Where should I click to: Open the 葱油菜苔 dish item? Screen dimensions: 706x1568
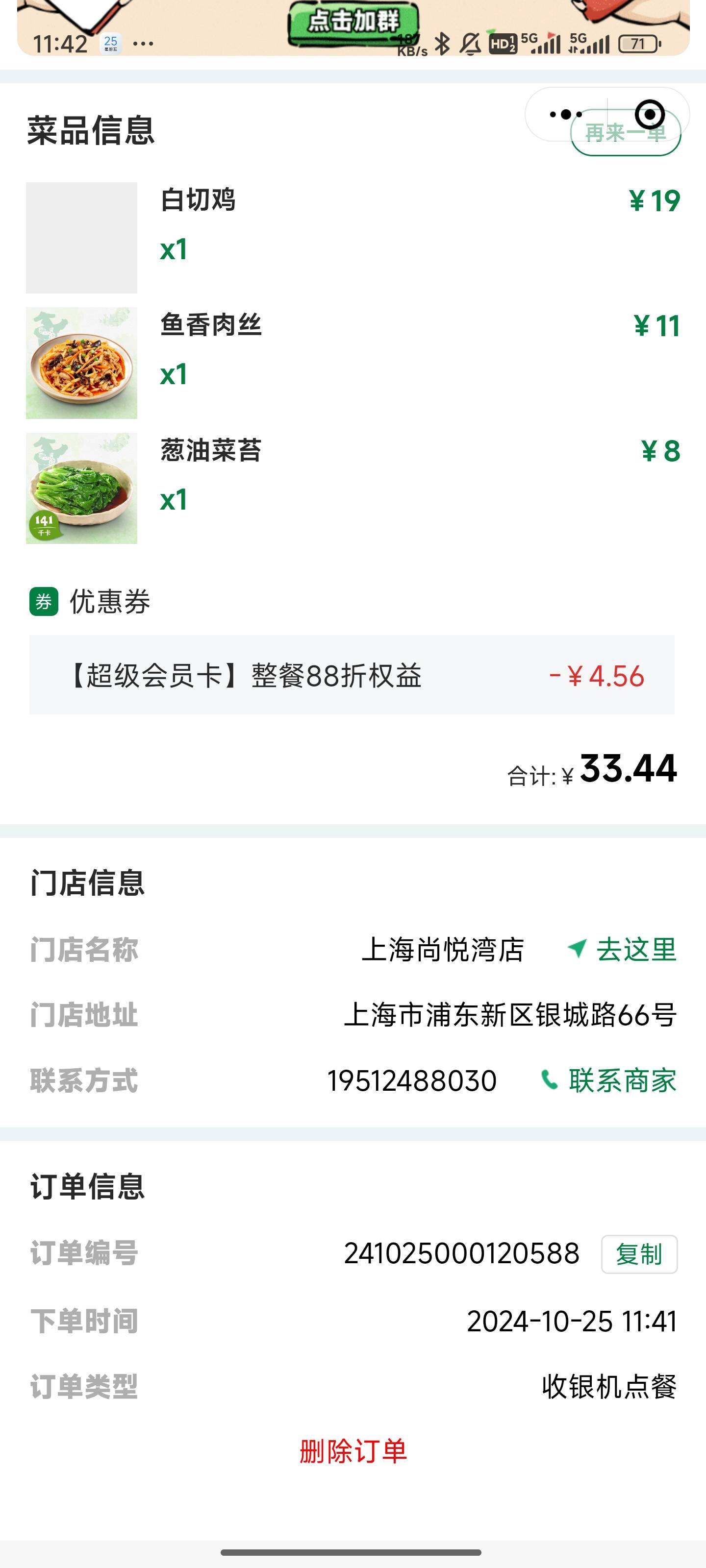pyautogui.click(x=353, y=488)
